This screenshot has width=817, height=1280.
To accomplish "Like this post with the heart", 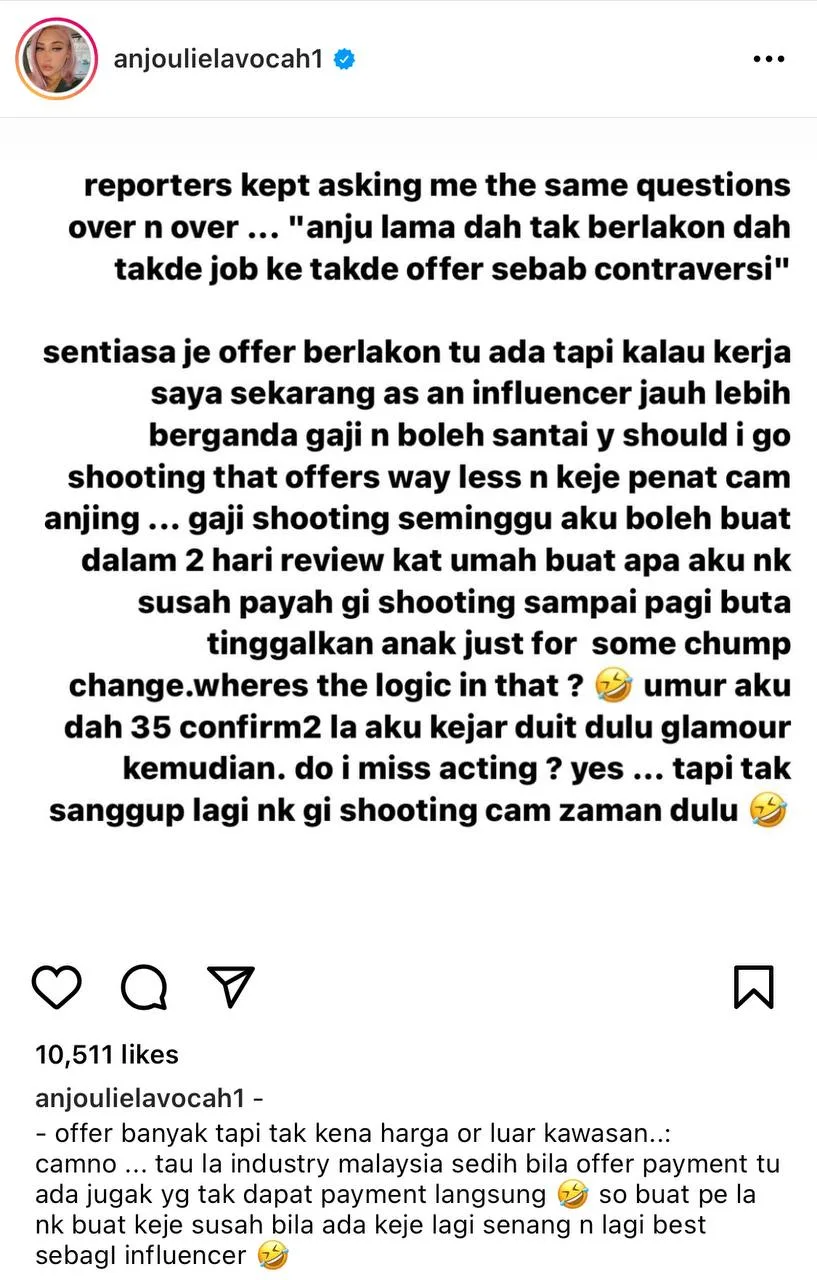I will [57, 988].
